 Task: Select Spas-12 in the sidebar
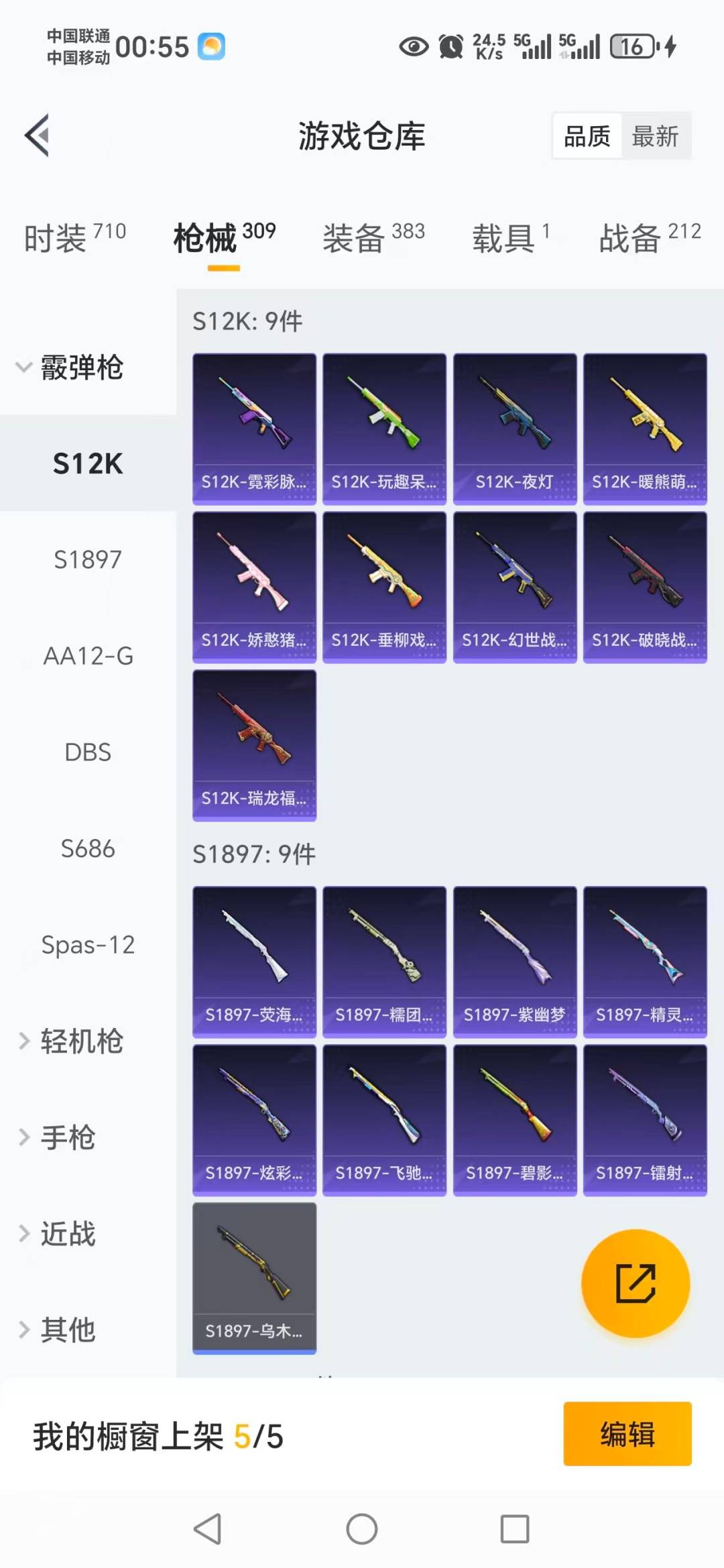pyautogui.click(x=88, y=945)
